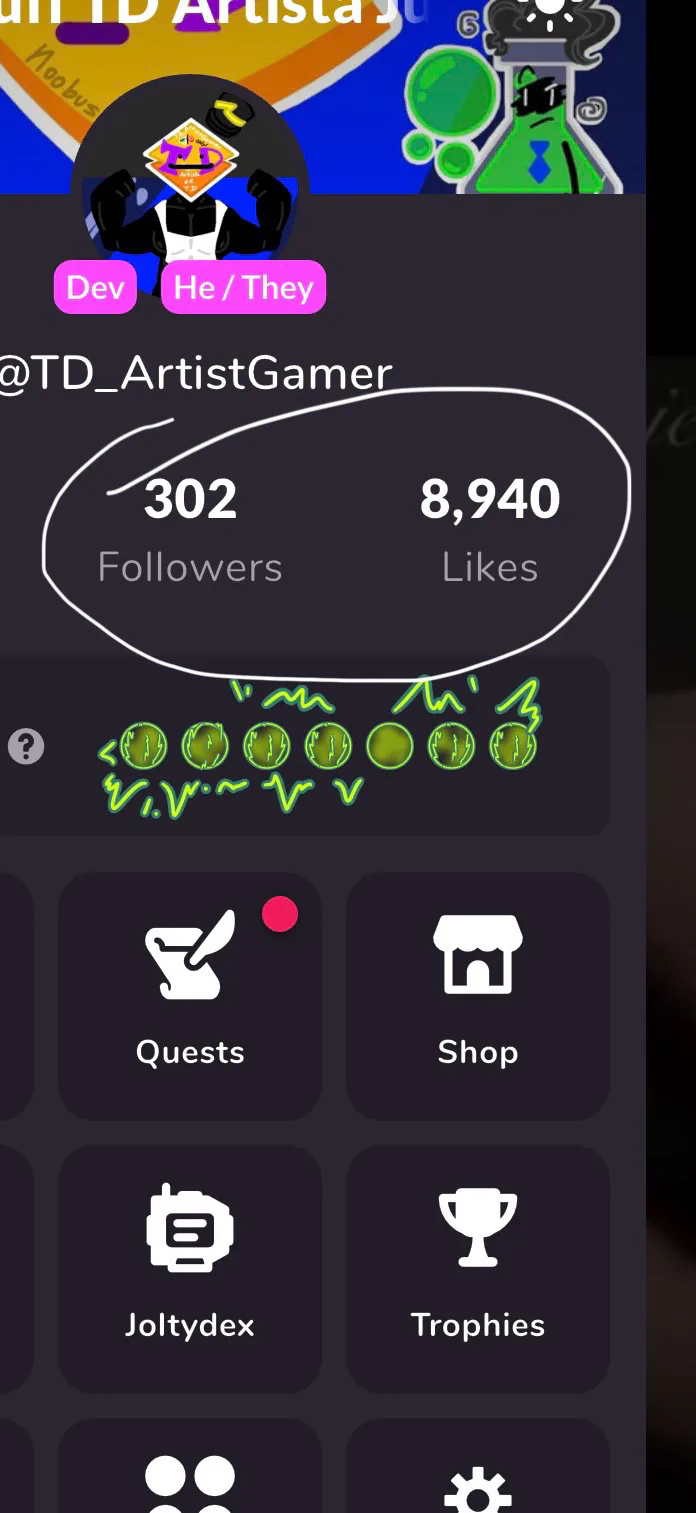Screen dimensions: 696x1513
Task: Tap the question mark help icon
Action: [x=26, y=747]
